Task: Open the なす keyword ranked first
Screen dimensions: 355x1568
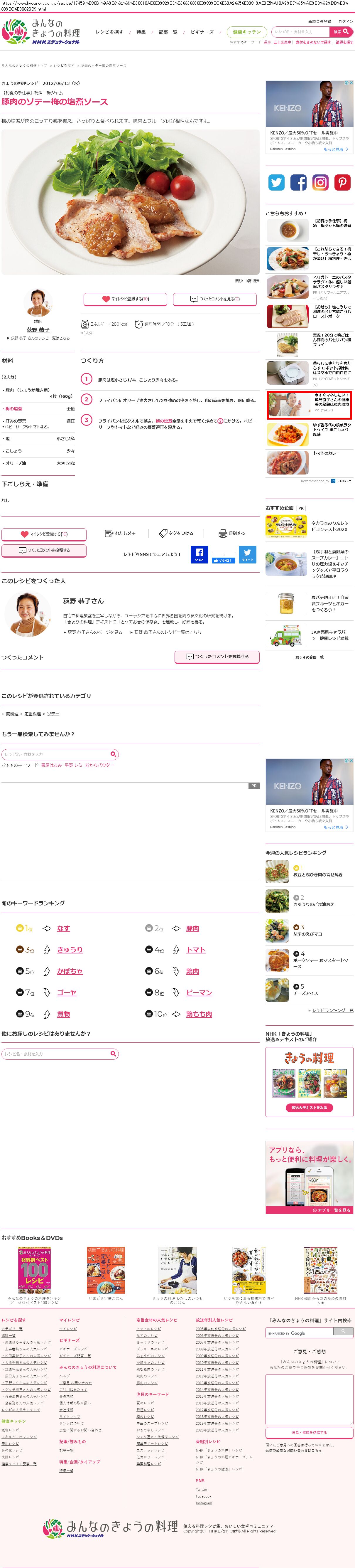Action: click(x=63, y=928)
